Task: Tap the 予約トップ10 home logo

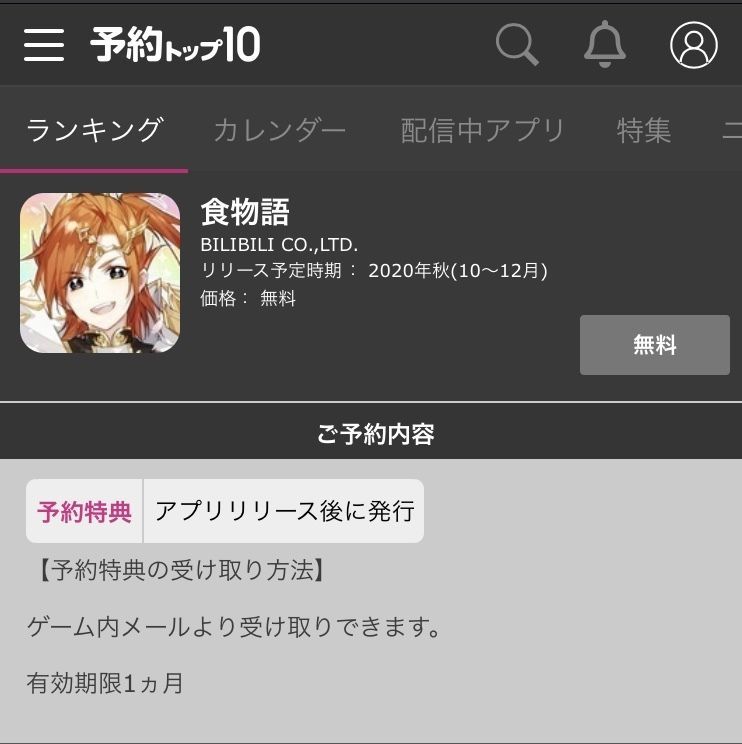Action: 176,45
